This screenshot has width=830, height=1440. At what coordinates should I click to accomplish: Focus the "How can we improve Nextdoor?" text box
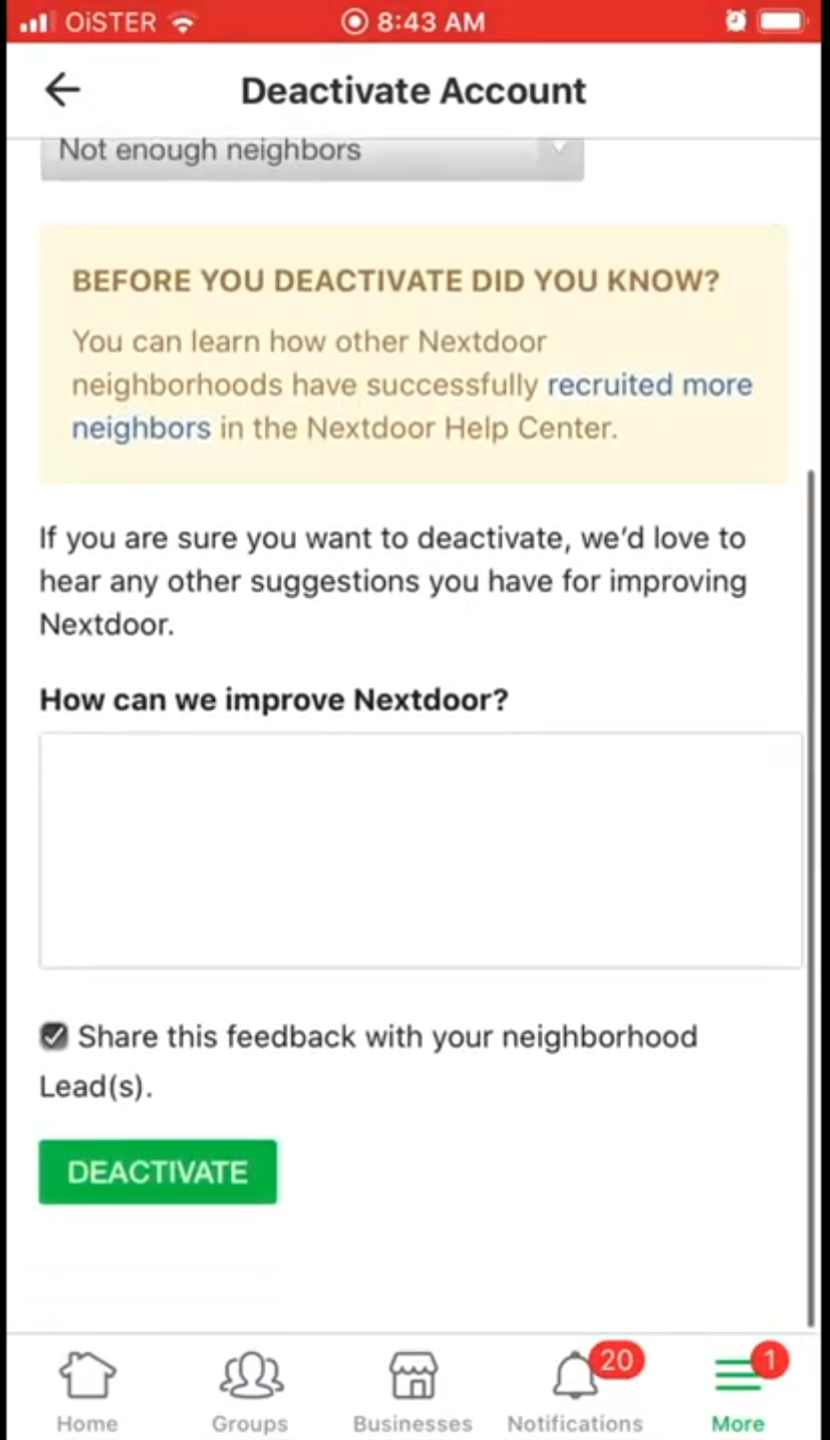click(420, 850)
